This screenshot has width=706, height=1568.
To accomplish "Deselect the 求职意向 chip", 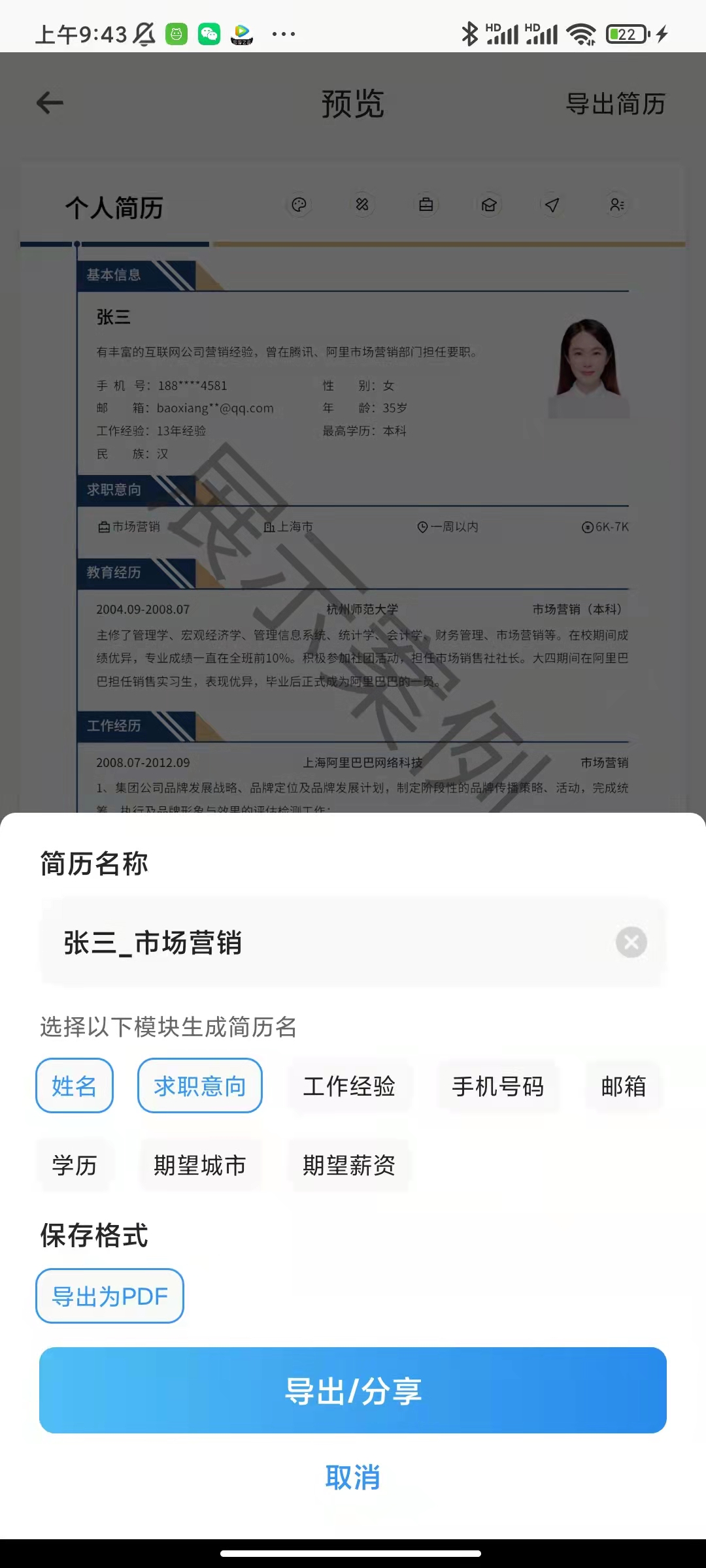I will click(x=199, y=1085).
